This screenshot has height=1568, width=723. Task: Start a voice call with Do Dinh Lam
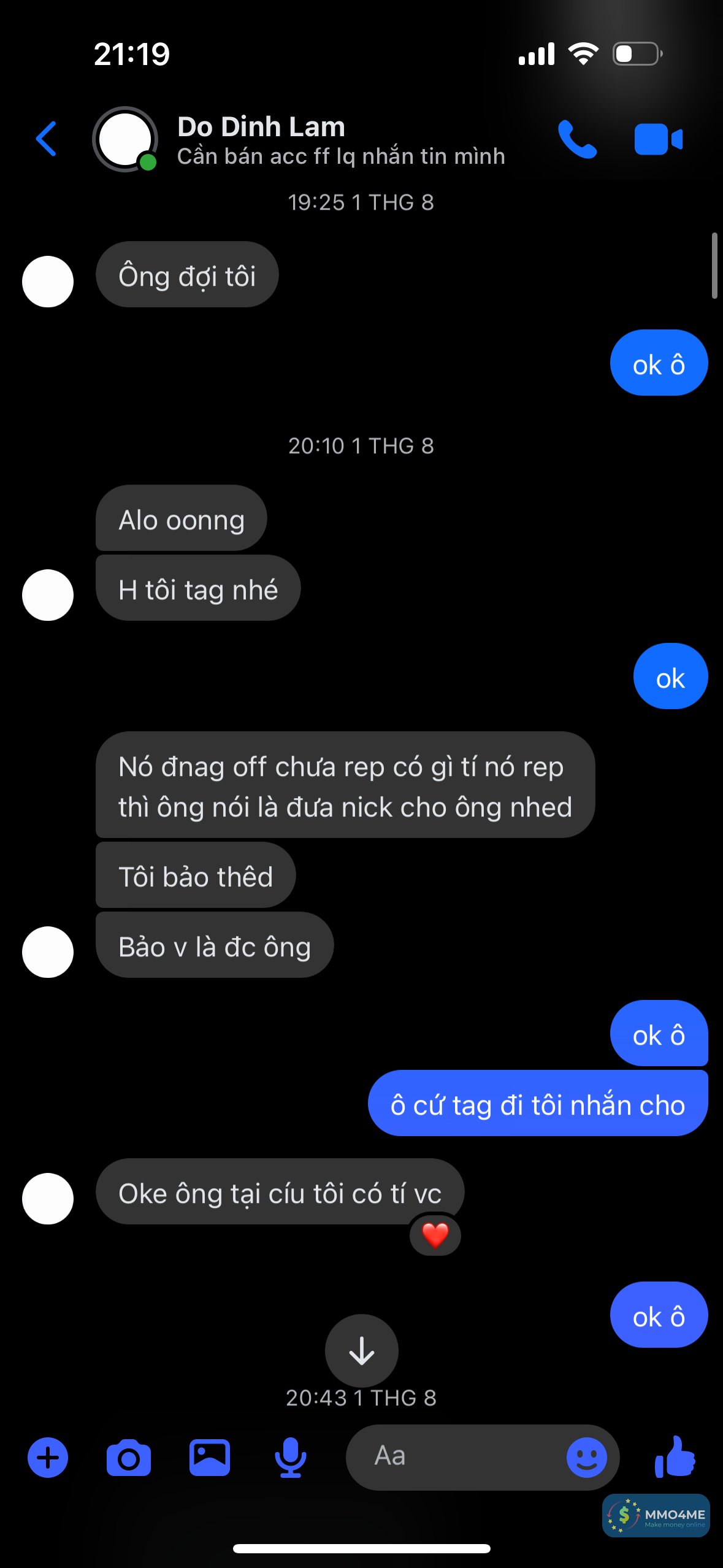tap(576, 139)
